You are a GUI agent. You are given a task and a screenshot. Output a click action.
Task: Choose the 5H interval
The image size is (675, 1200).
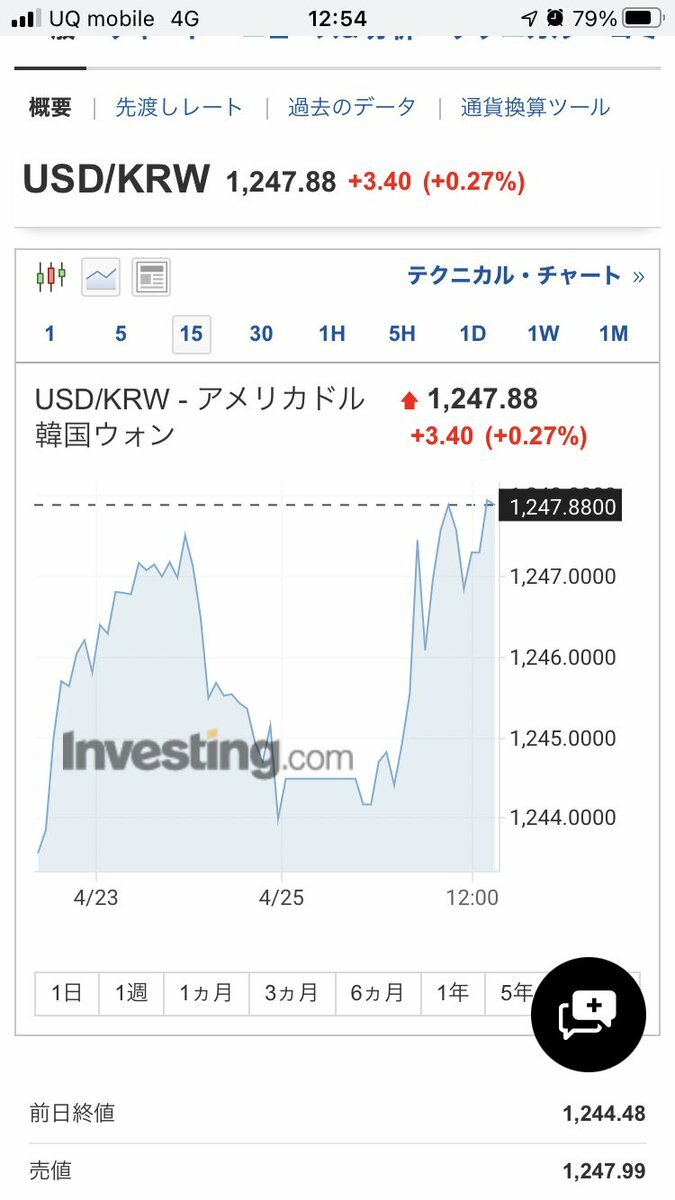[x=402, y=334]
